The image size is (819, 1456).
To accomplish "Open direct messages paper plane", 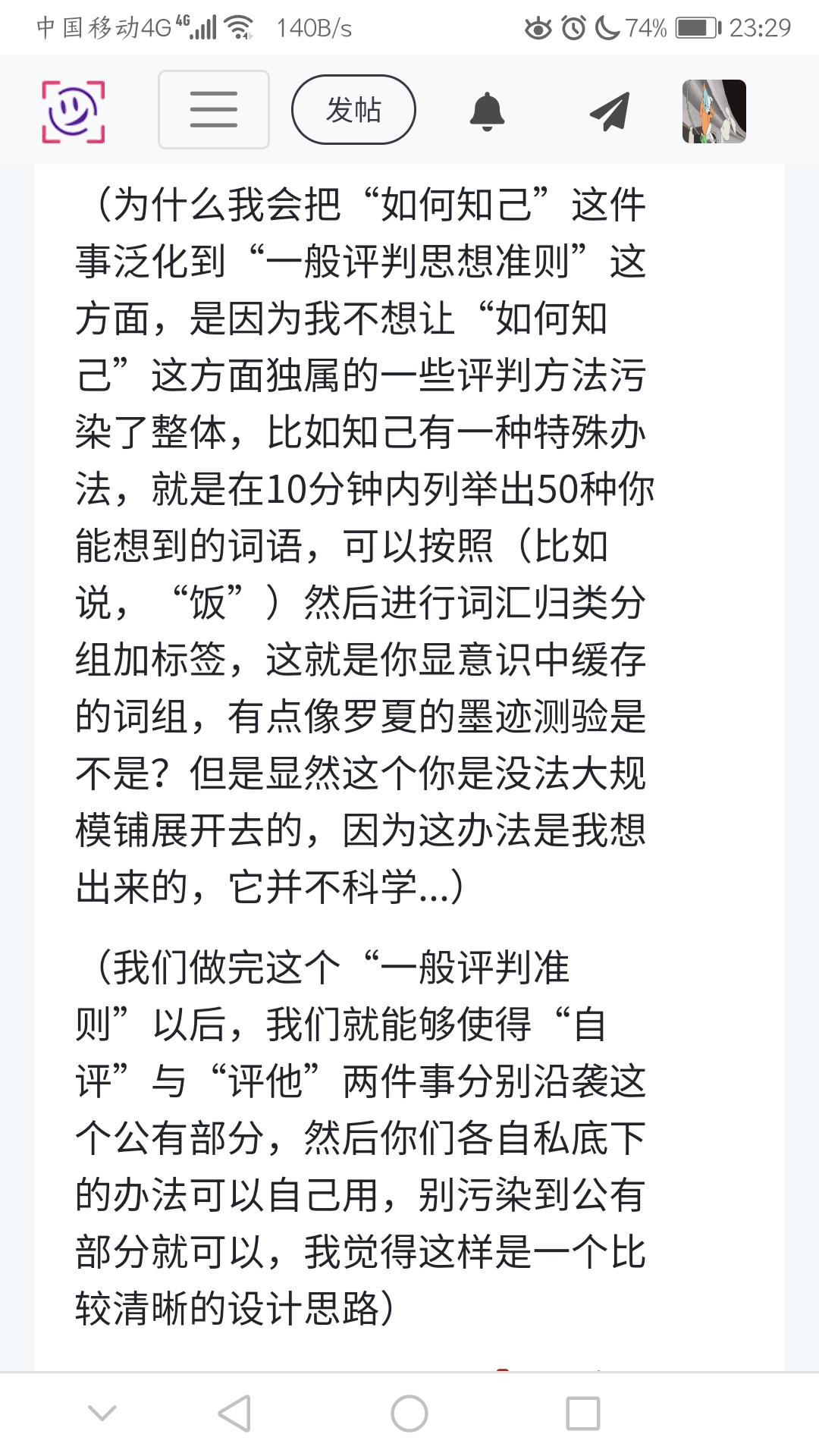I will [610, 111].
